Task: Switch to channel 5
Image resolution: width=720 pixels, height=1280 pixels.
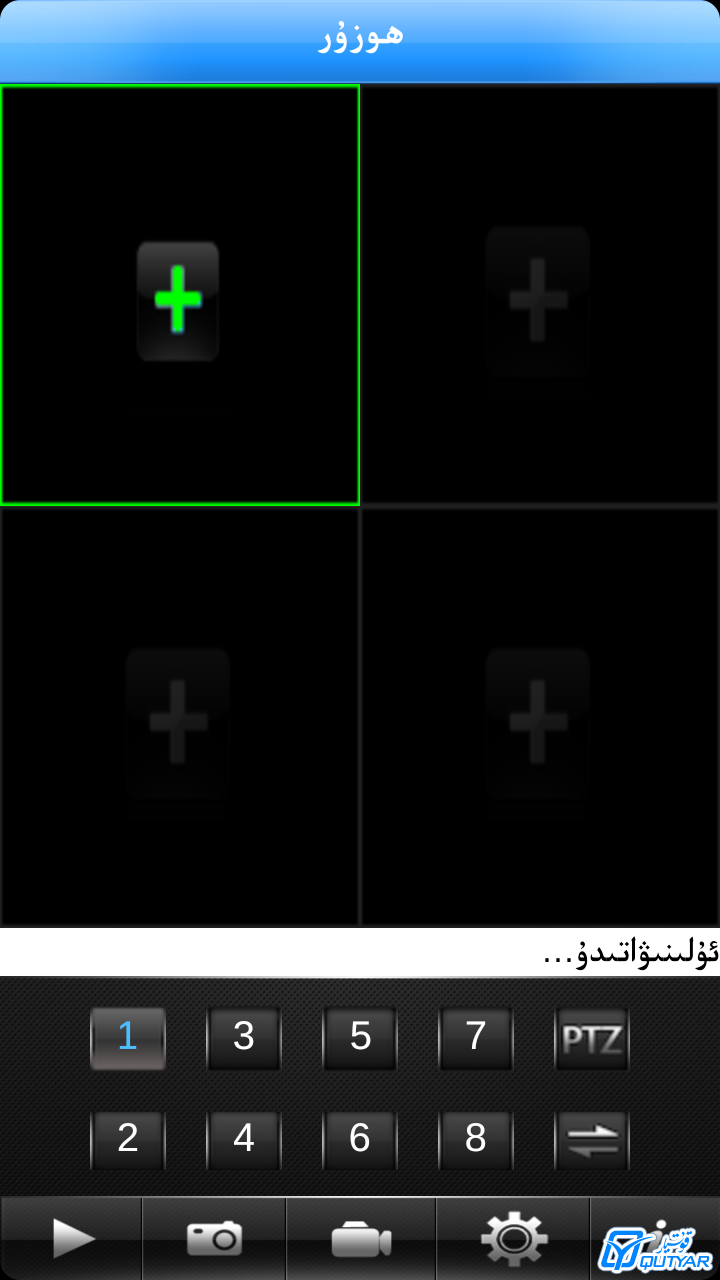Action: [360, 1037]
